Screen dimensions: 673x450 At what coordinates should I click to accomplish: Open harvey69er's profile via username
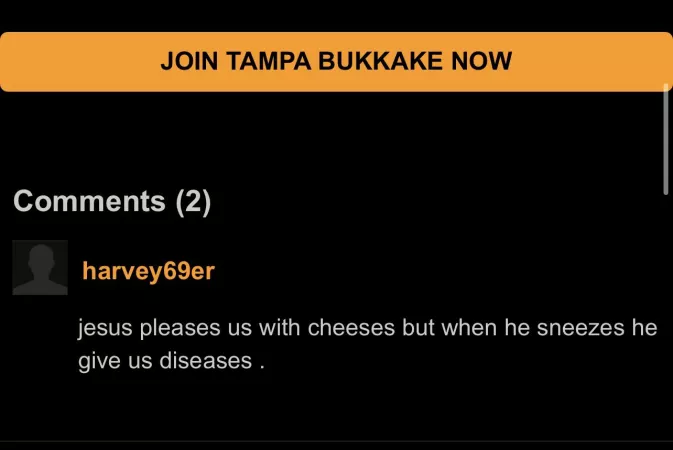[148, 271]
